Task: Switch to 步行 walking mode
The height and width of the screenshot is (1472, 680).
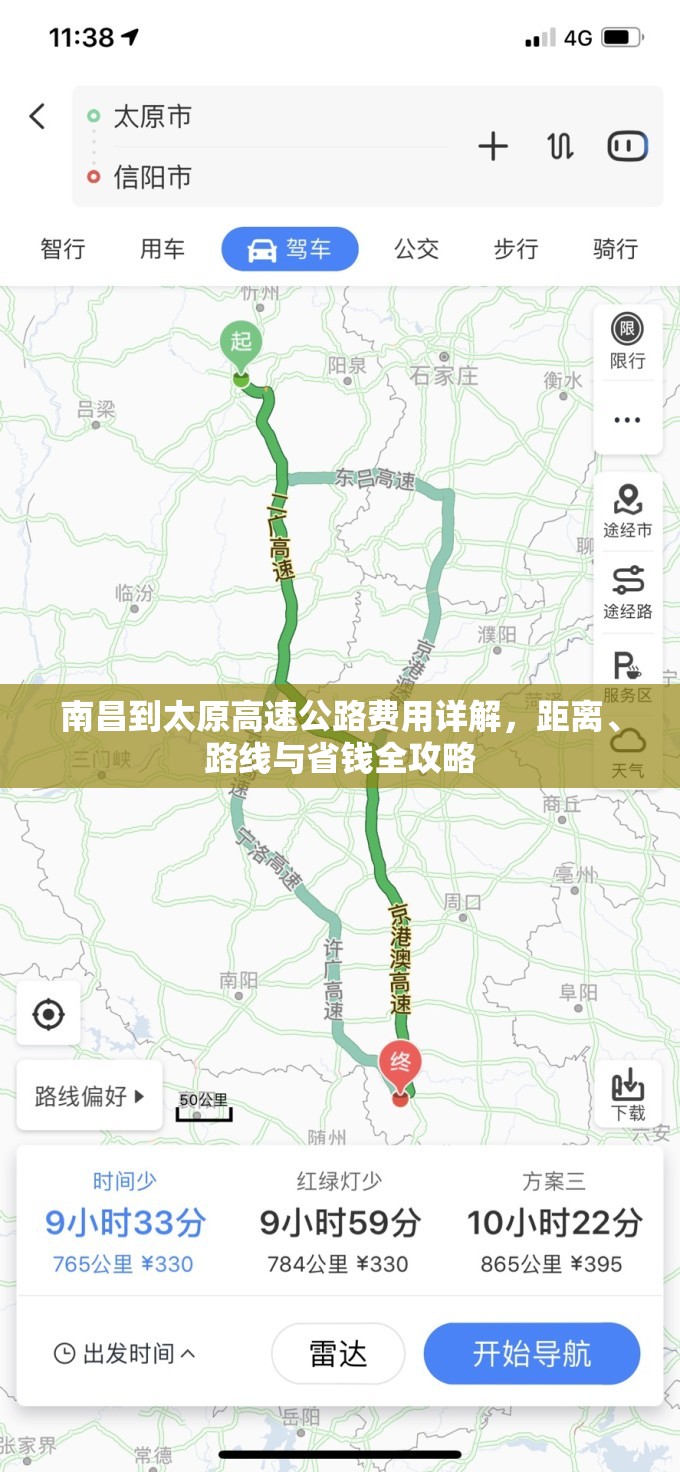Action: tap(515, 249)
